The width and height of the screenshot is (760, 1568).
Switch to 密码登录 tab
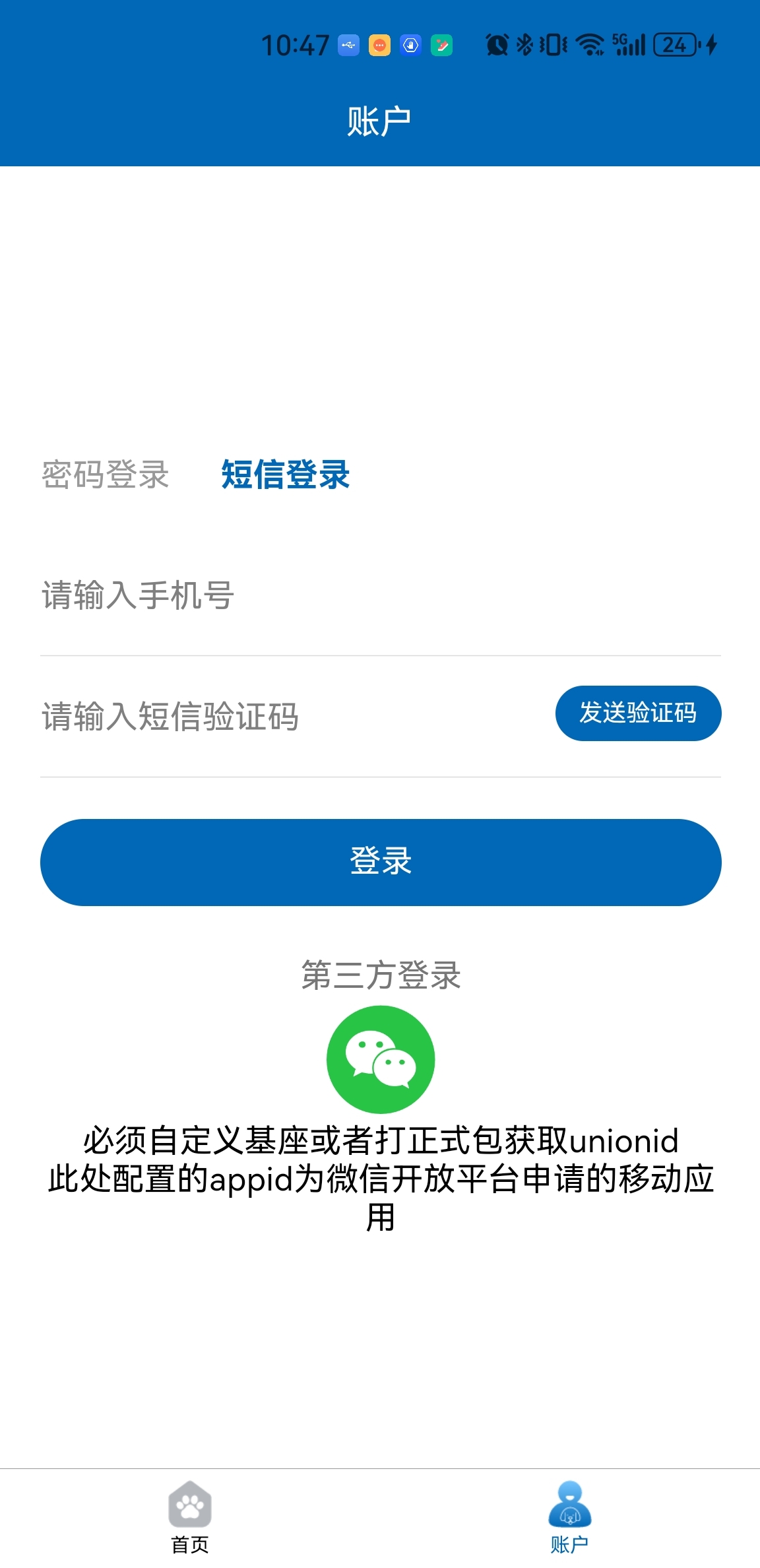coord(106,474)
